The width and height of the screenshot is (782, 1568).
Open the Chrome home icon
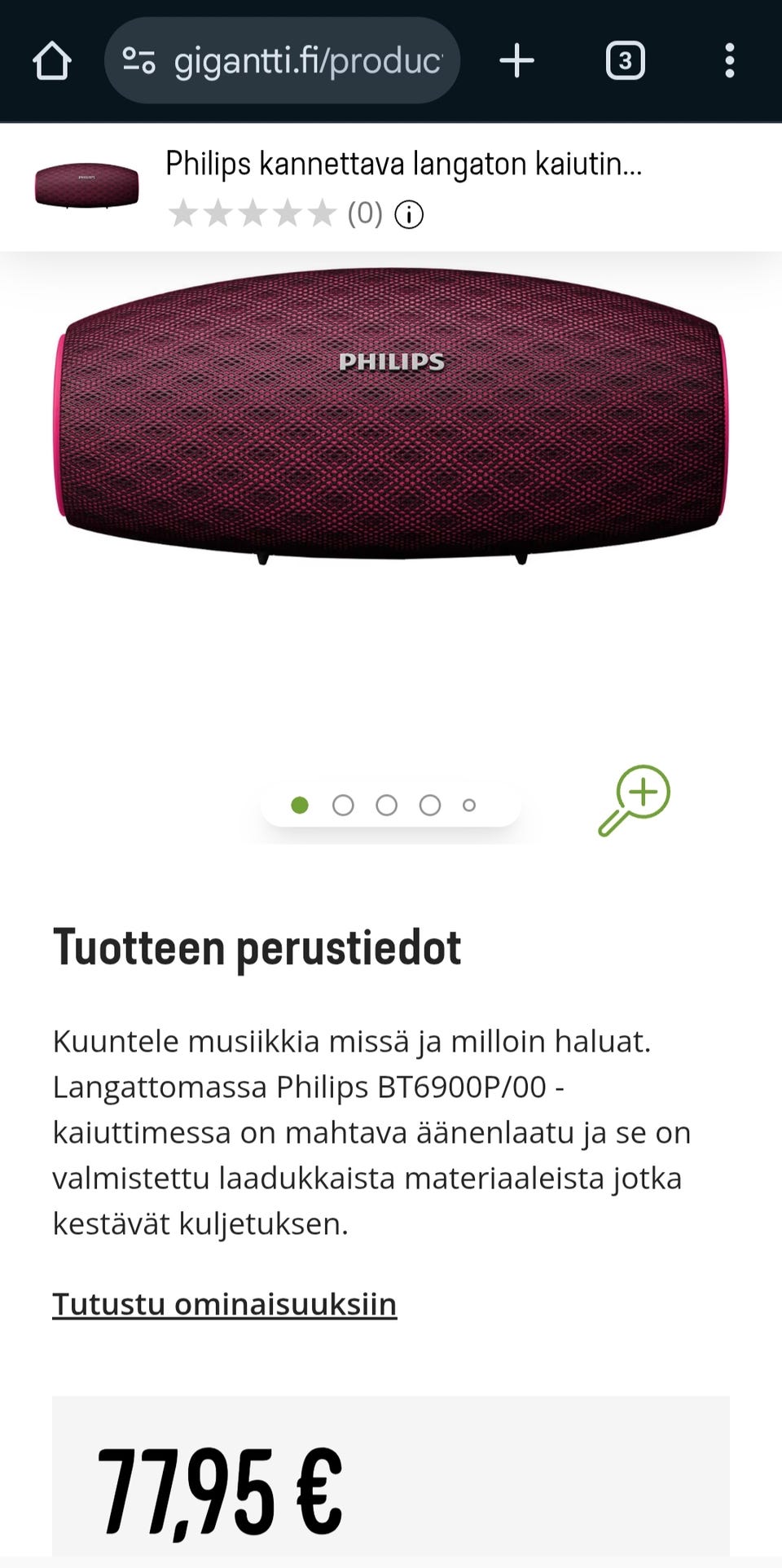(x=51, y=60)
